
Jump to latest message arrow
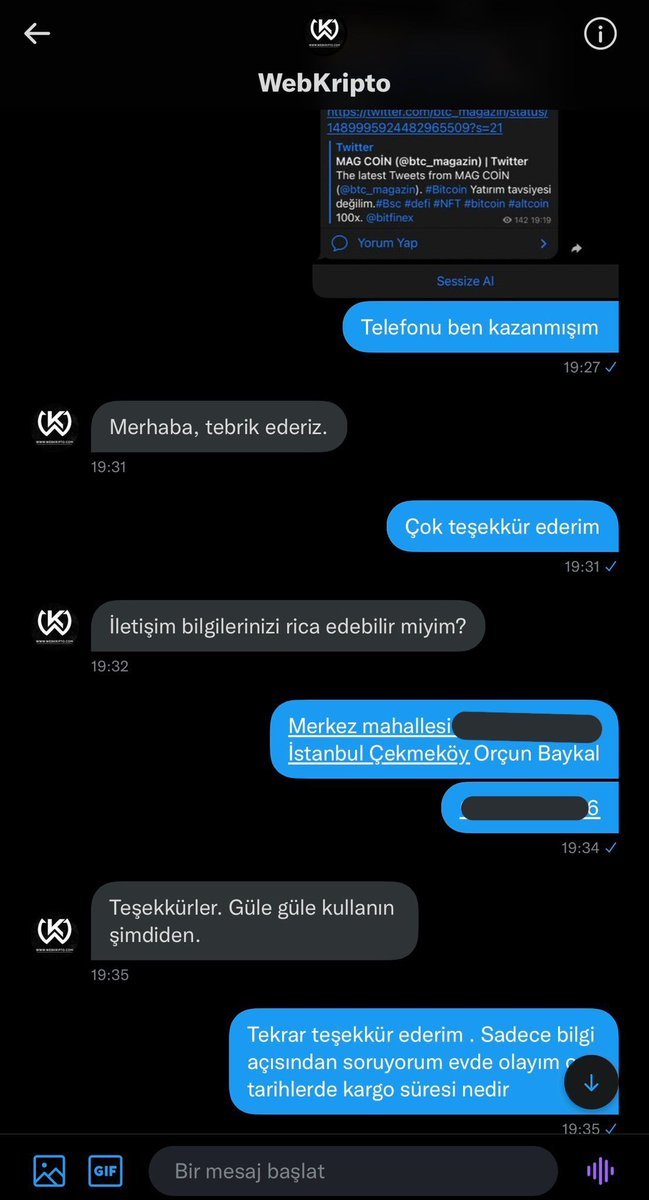[x=591, y=1082]
